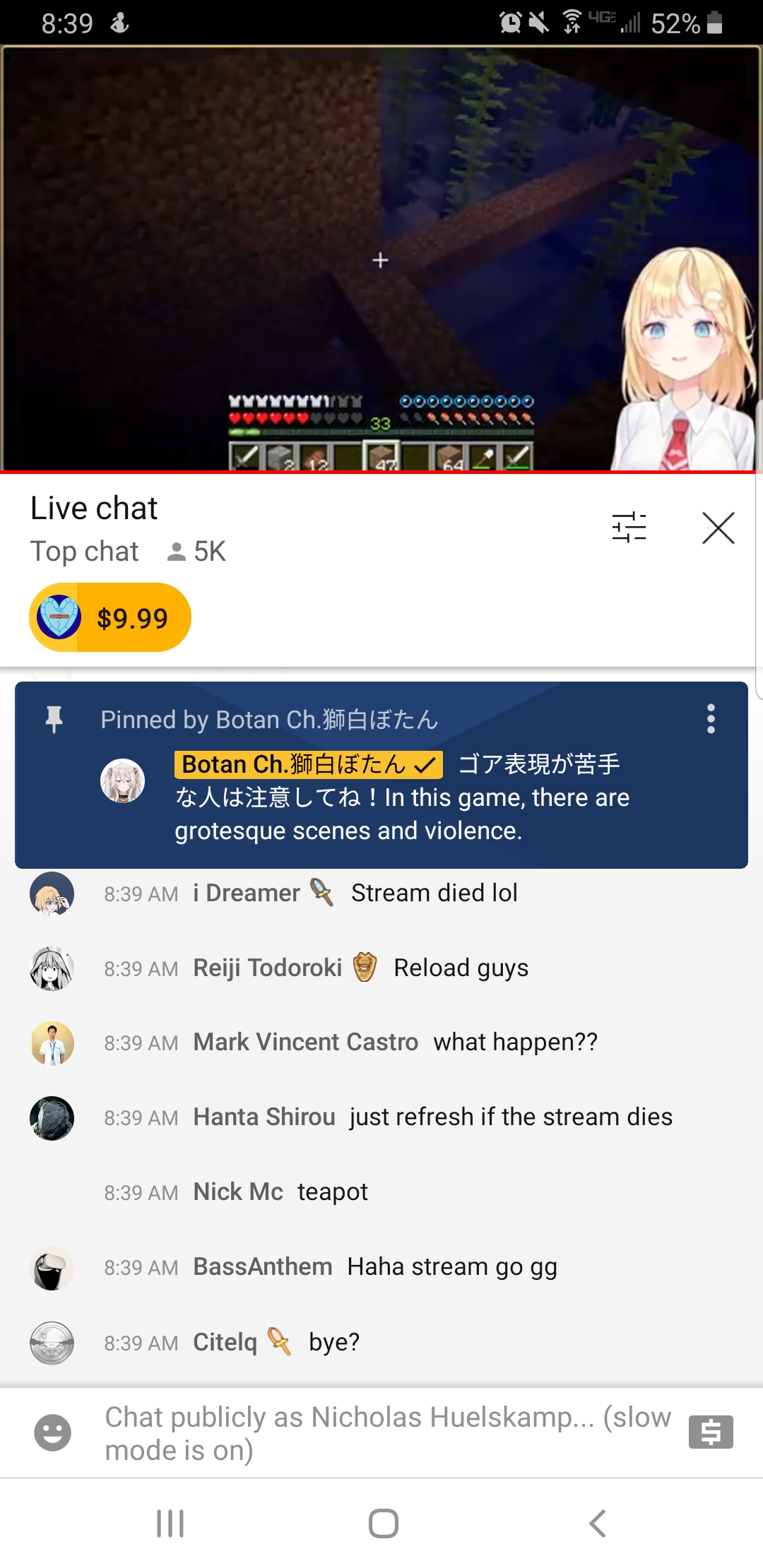Viewport: 763px width, 1568px height.
Task: Open the Top chat mode selector
Action: [x=83, y=551]
